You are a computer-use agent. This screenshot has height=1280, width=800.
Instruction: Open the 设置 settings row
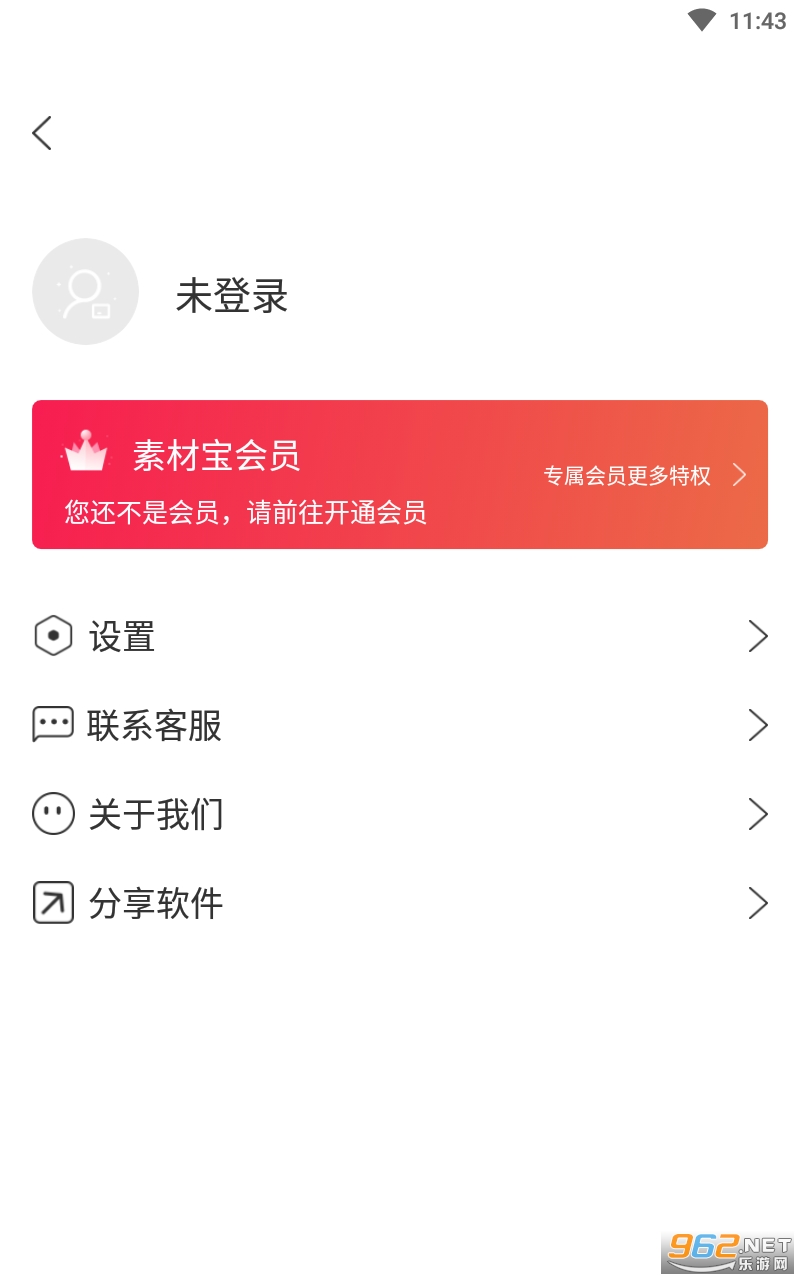point(400,636)
